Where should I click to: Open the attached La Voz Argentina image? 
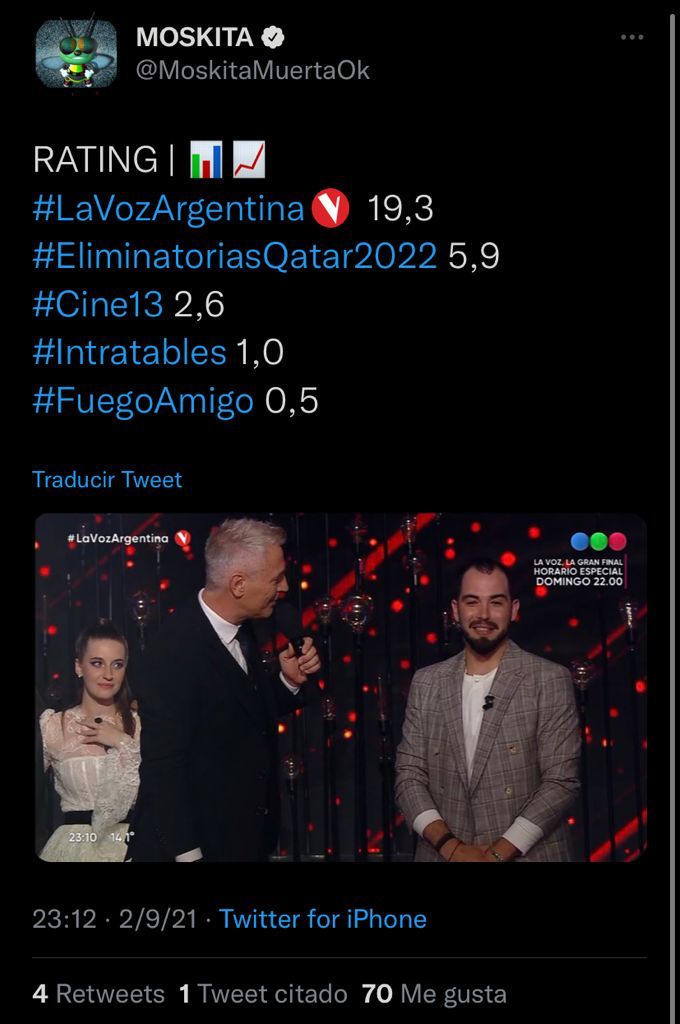click(x=340, y=687)
